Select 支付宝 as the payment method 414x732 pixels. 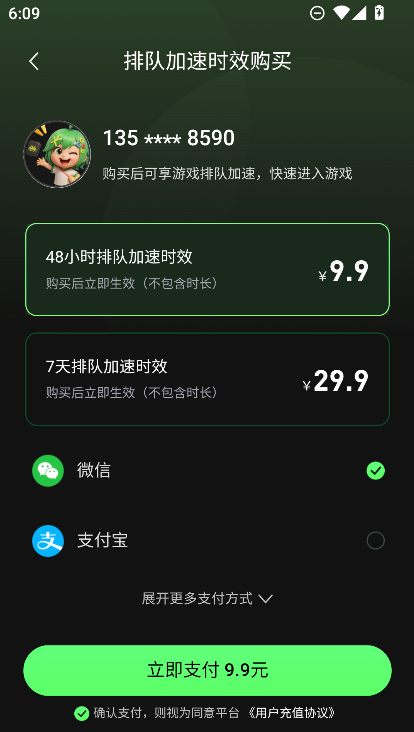207,541
